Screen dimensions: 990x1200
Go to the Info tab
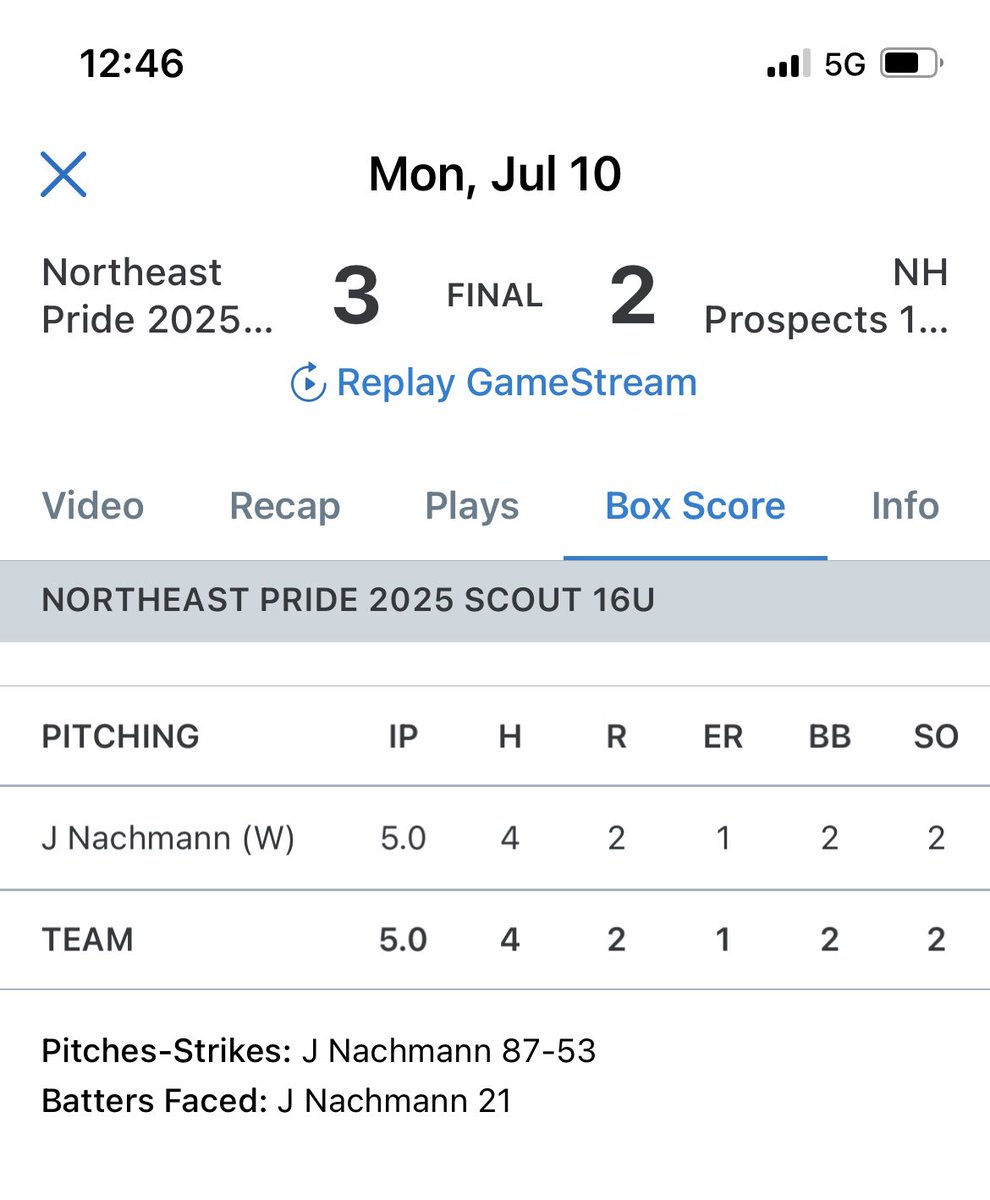coord(905,506)
